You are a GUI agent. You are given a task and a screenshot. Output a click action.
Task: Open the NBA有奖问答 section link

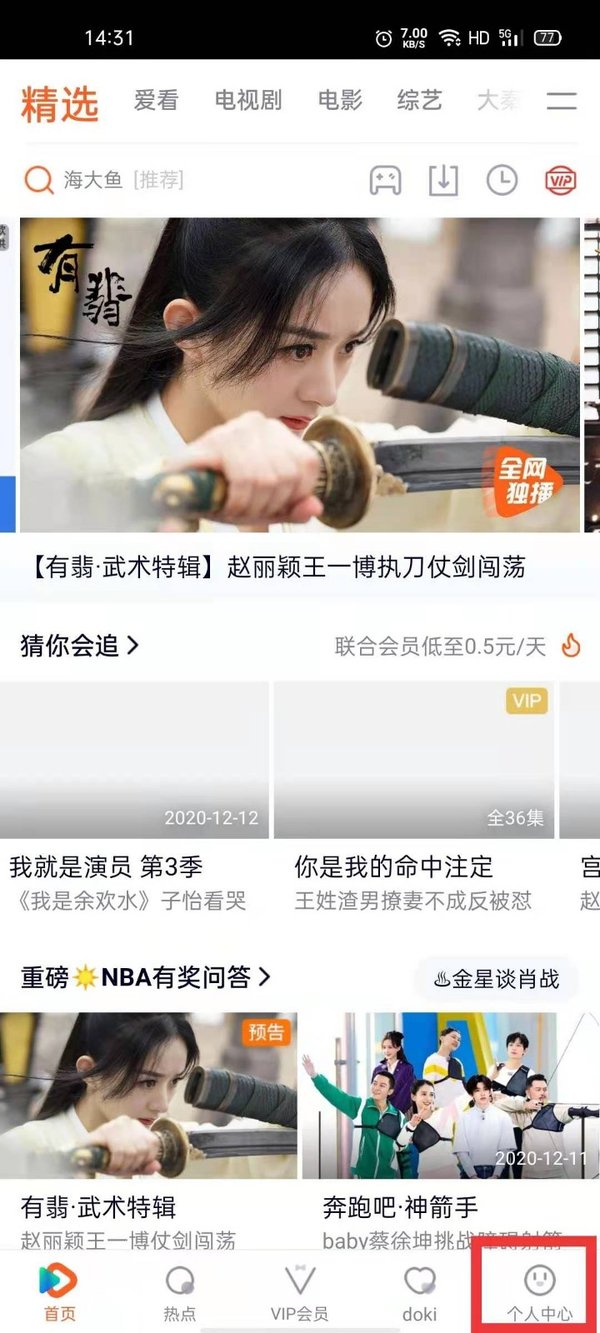[145, 977]
